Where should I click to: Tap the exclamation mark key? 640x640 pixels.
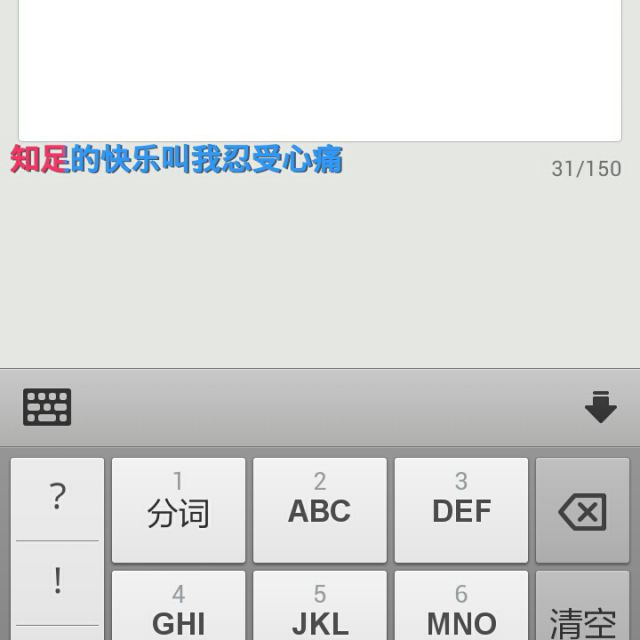coord(57,582)
